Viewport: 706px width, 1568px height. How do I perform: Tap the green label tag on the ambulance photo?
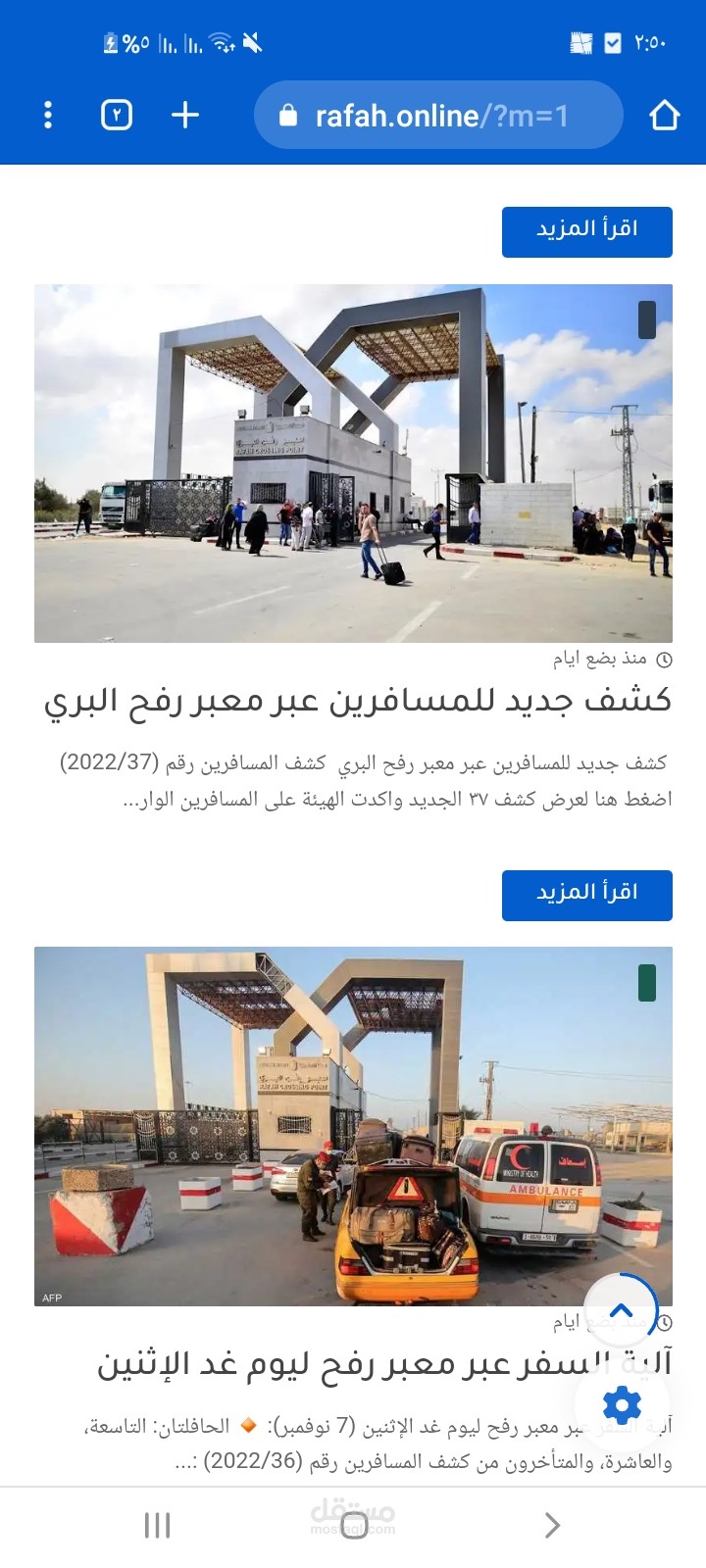(646, 983)
